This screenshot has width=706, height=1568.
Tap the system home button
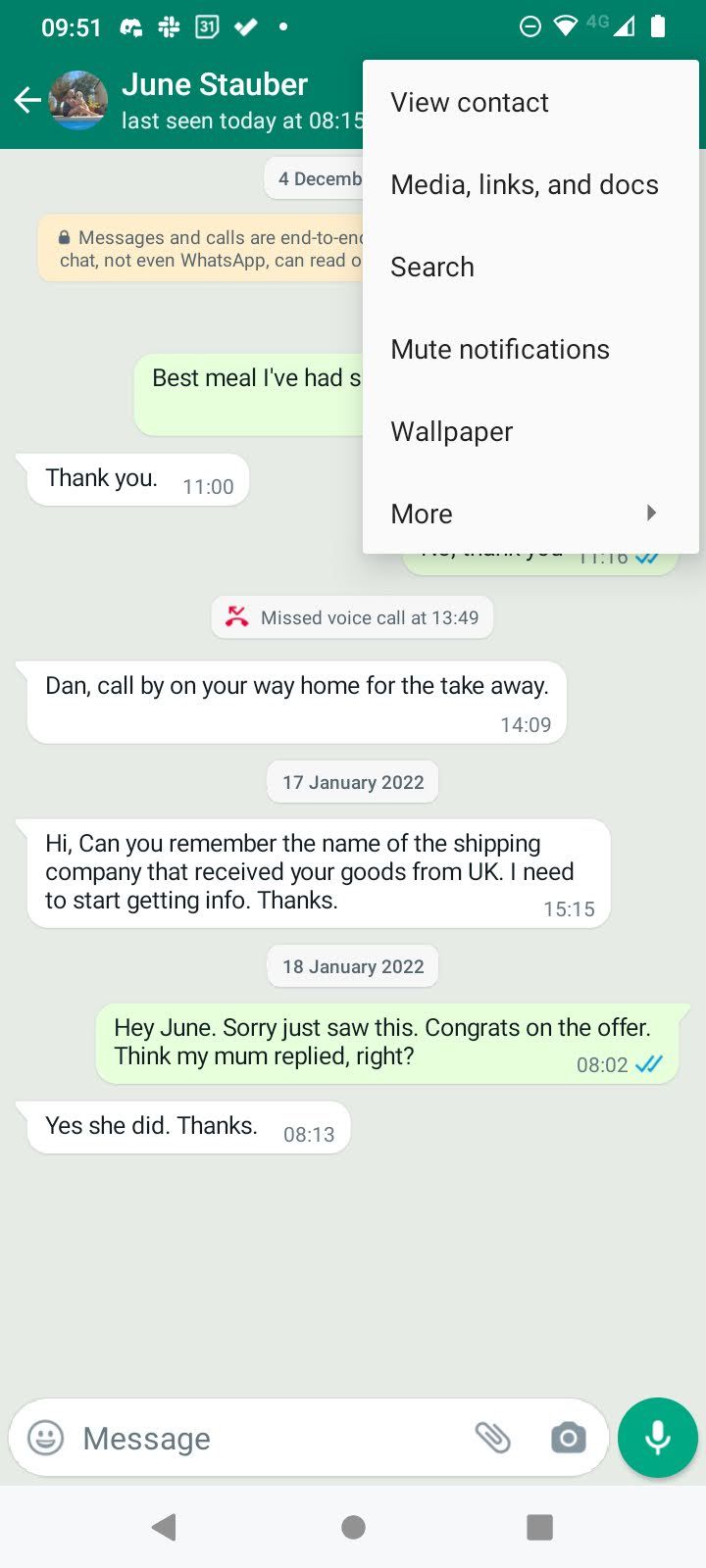[353, 1527]
